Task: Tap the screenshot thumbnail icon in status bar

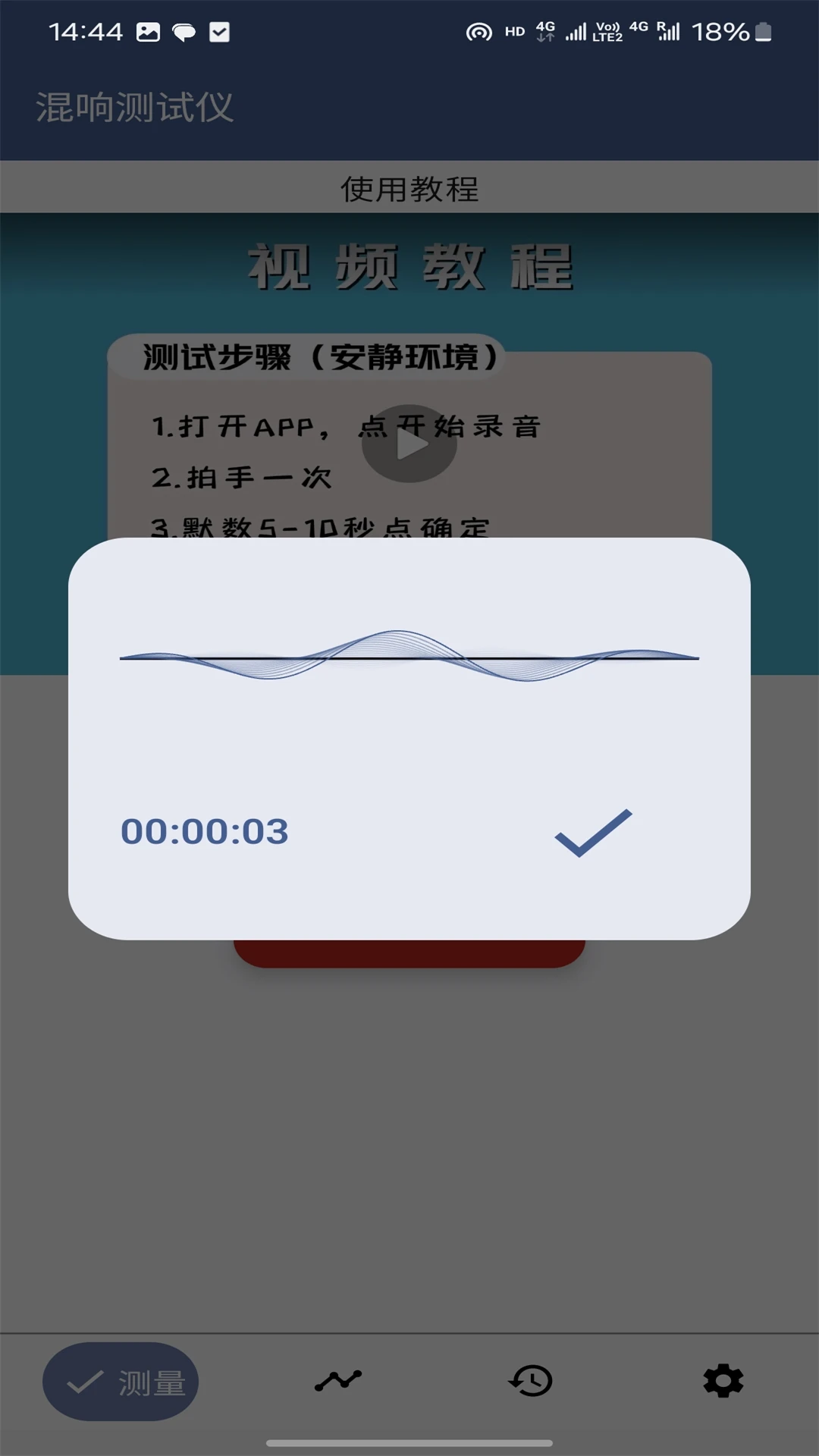Action: coord(149,31)
